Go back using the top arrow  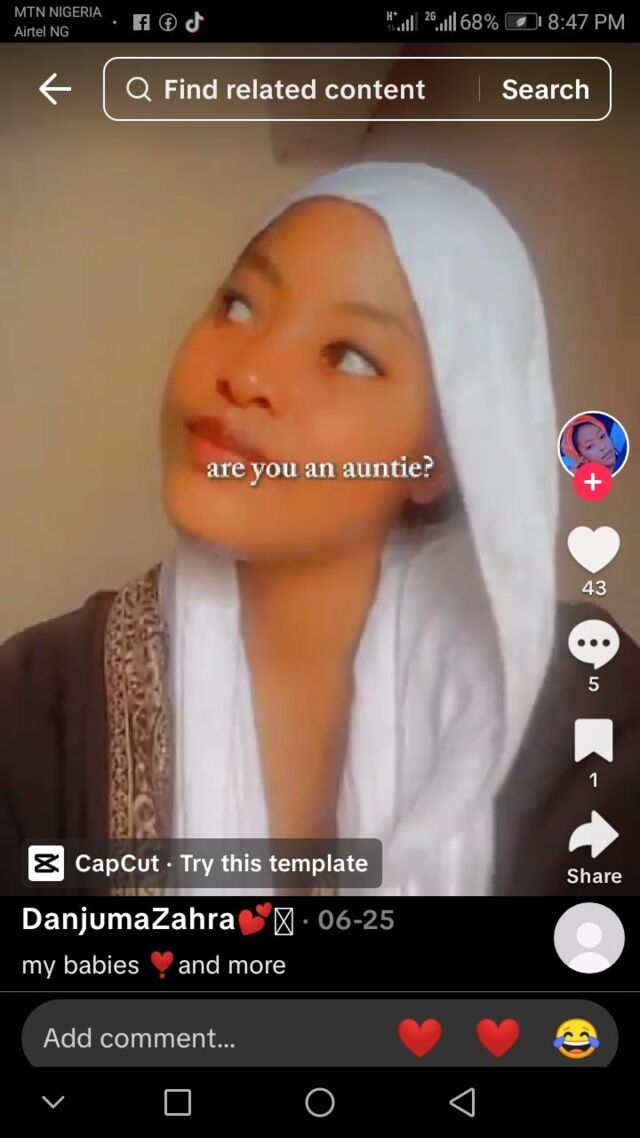point(55,89)
